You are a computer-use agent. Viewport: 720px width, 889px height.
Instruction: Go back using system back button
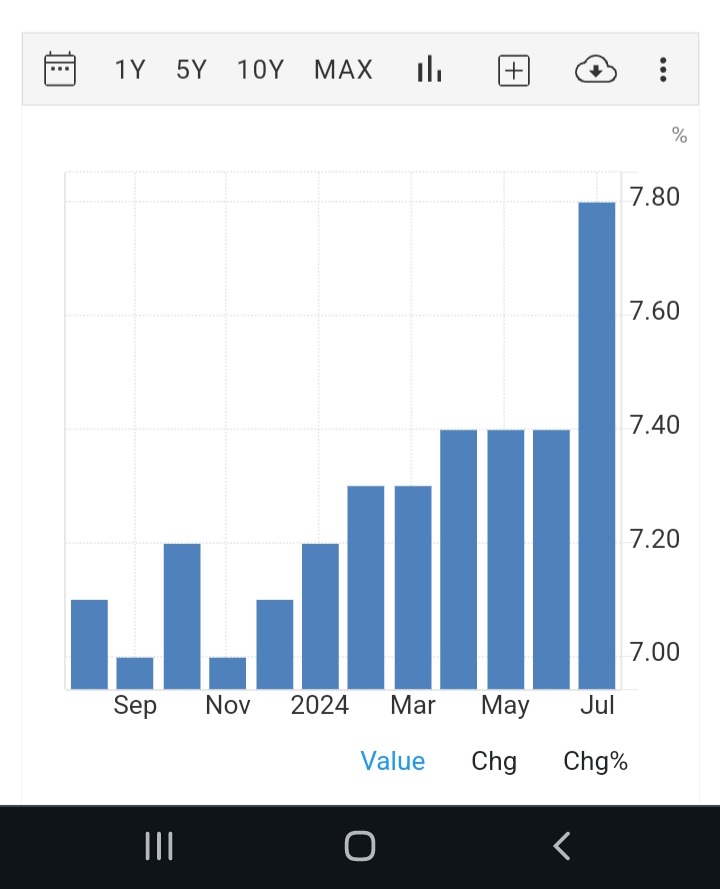click(x=561, y=846)
